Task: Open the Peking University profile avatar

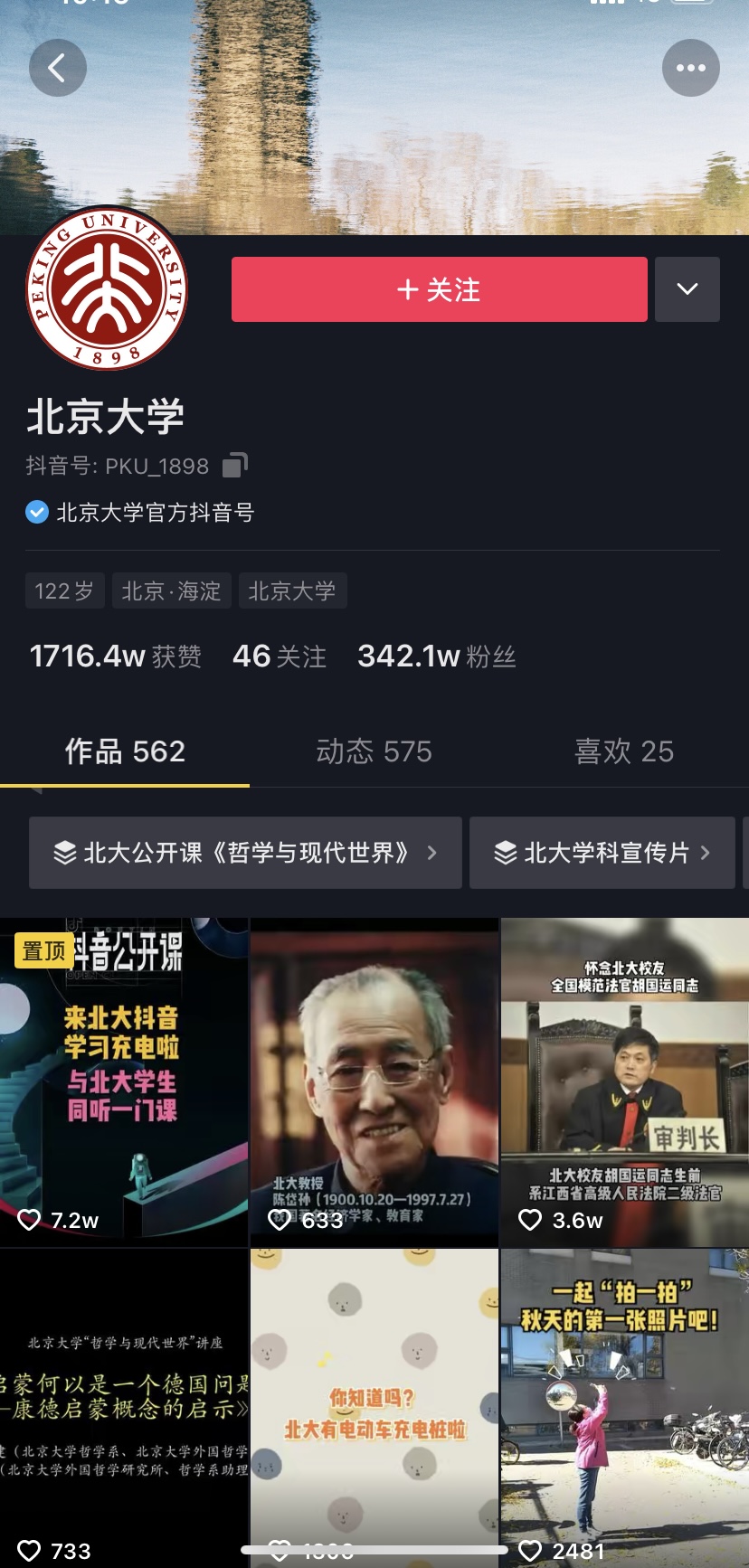Action: click(107, 288)
